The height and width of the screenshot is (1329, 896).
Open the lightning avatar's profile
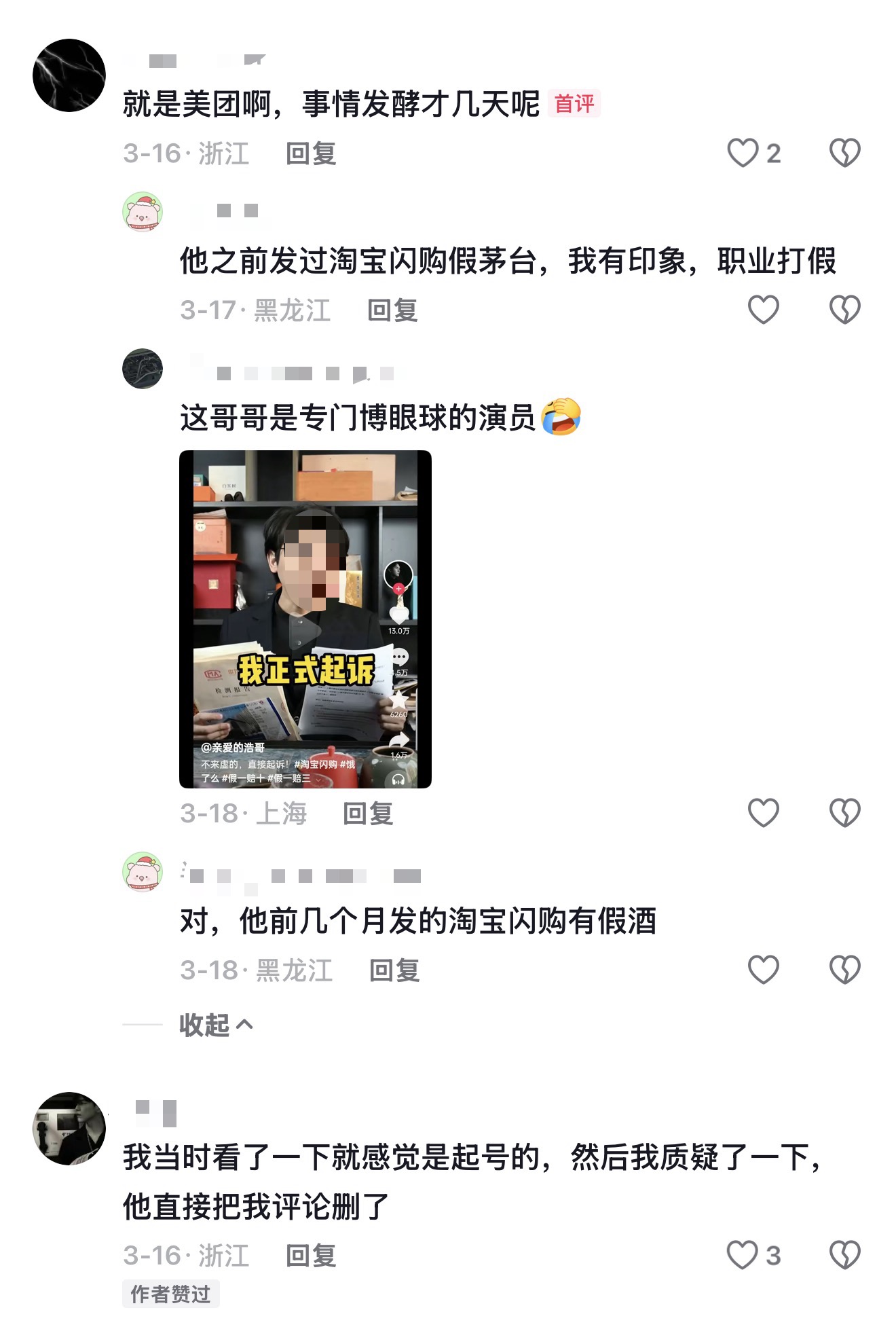tap(69, 75)
